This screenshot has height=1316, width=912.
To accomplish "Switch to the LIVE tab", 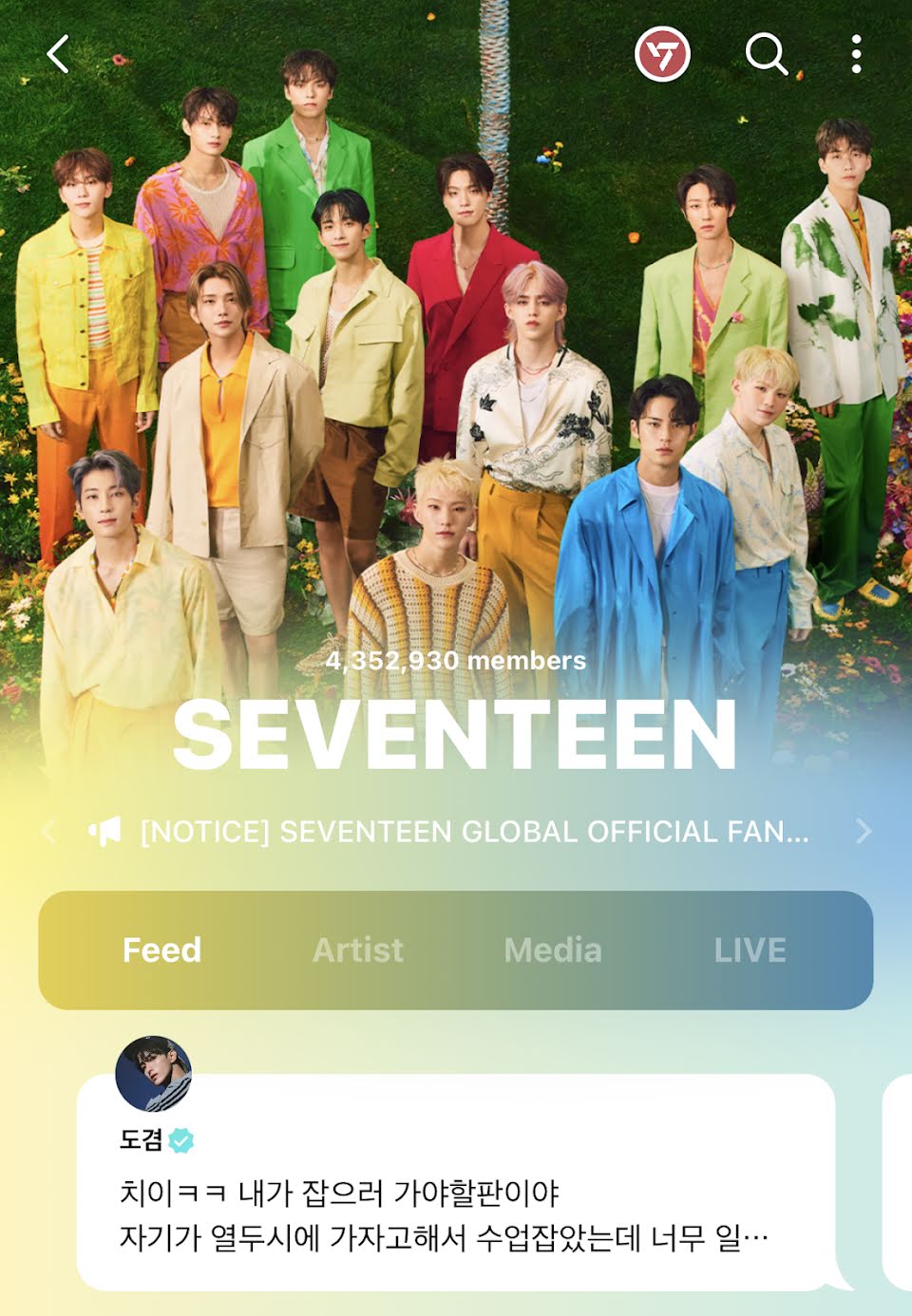I will point(750,949).
